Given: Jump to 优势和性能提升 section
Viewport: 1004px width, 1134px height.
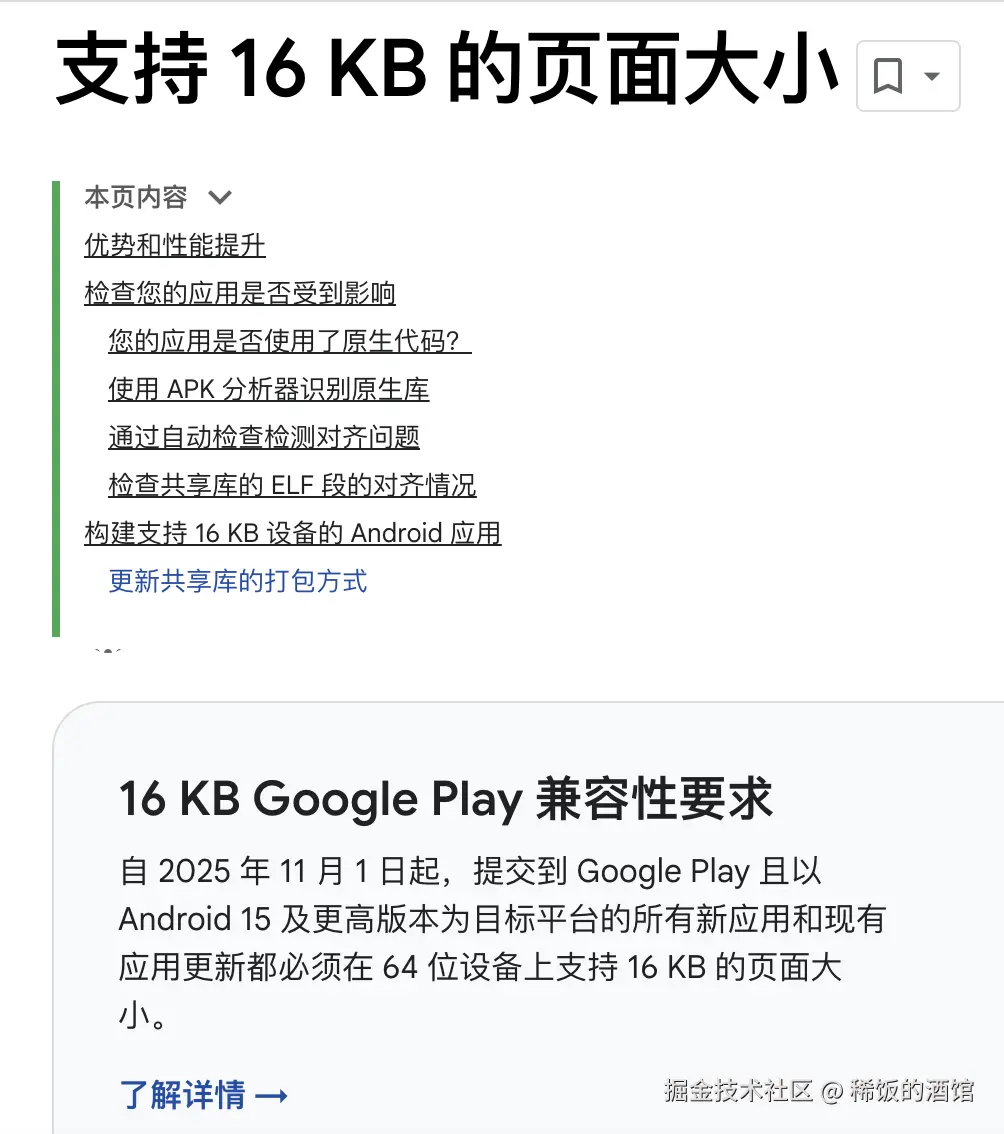Looking at the screenshot, I should click(x=175, y=245).
